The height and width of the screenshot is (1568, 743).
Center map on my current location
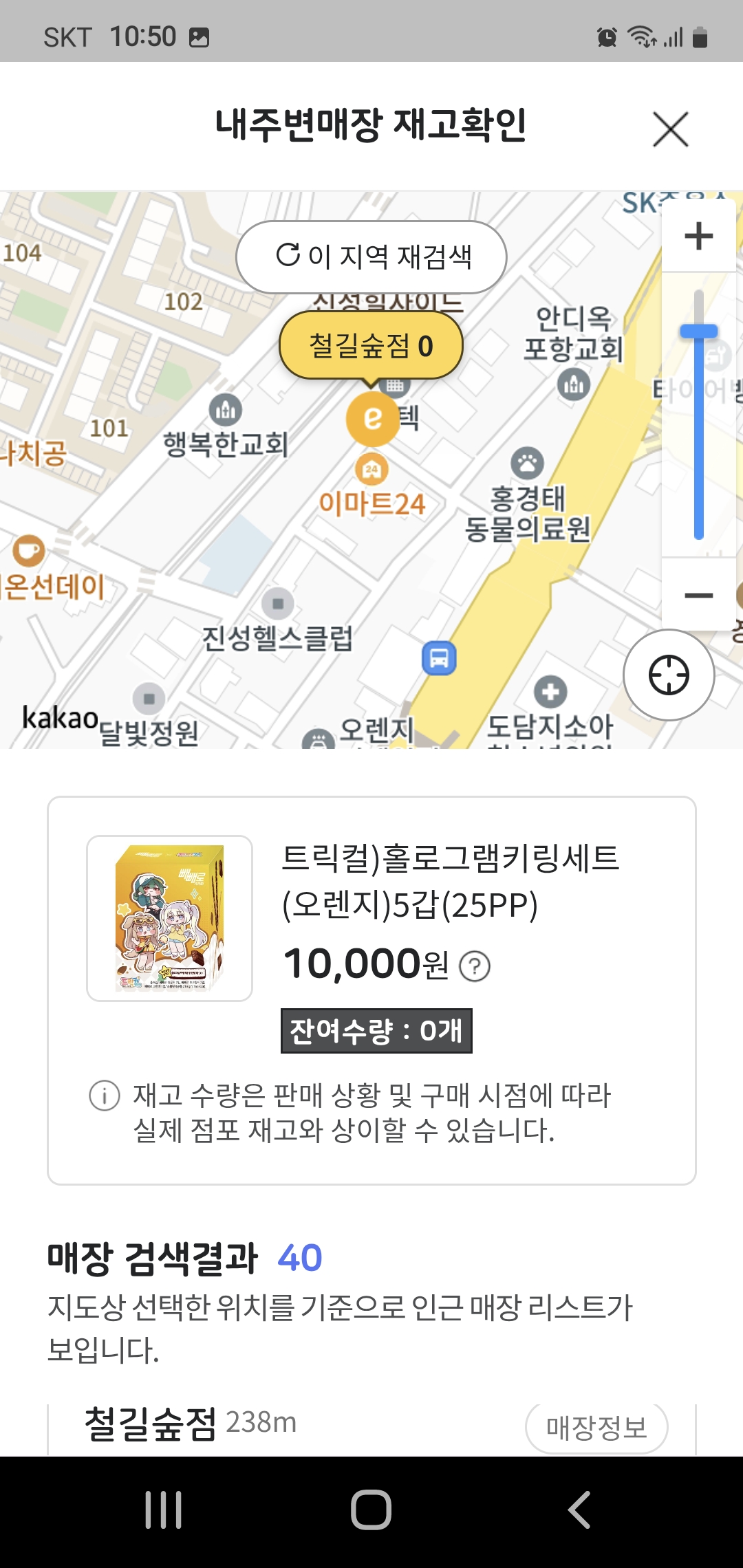tap(669, 675)
